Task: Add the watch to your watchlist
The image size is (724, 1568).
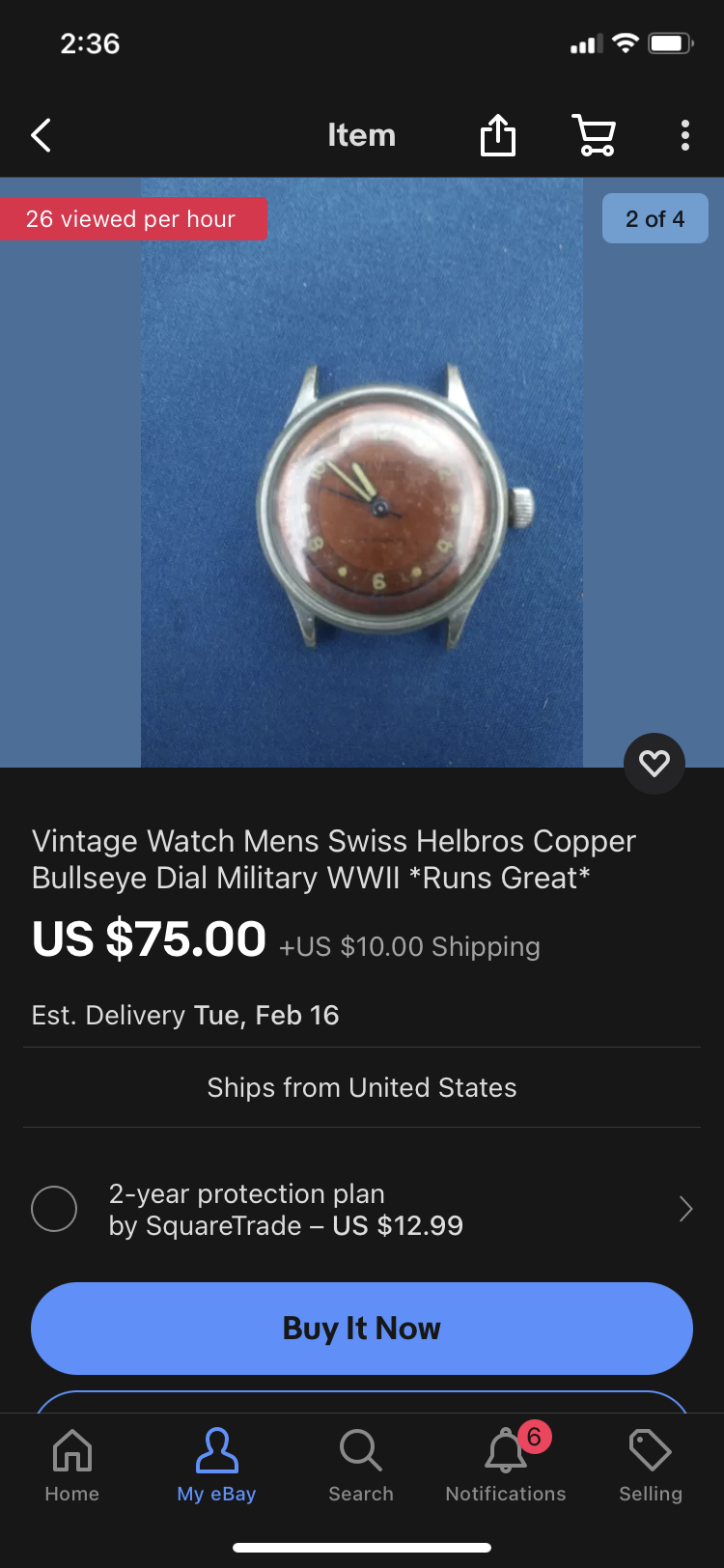Action: 654,764
